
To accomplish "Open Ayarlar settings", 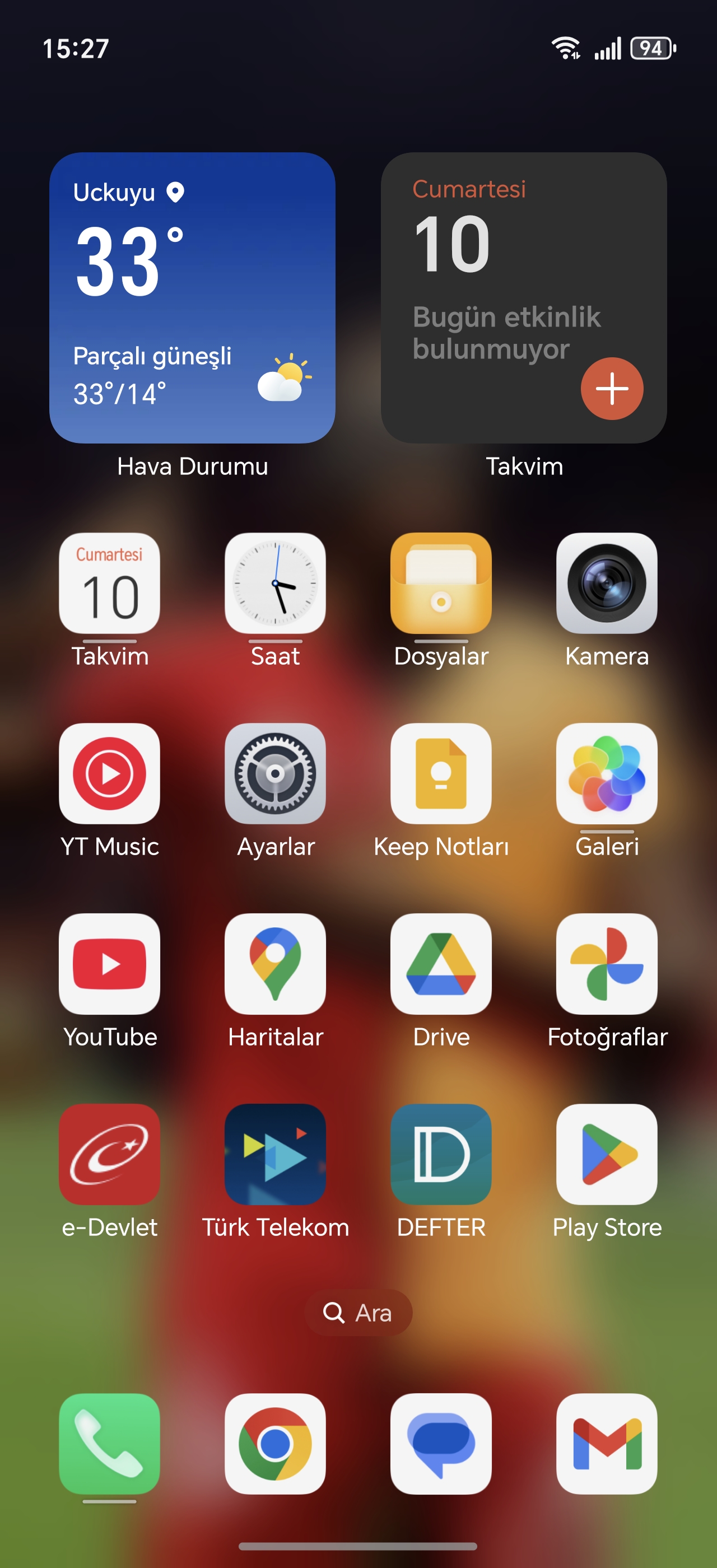I will [275, 774].
